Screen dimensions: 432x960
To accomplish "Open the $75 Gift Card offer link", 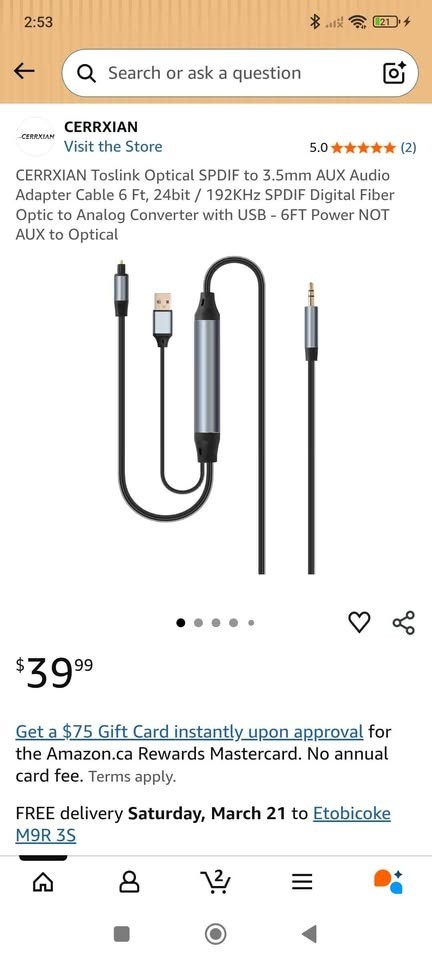I will pos(189,731).
